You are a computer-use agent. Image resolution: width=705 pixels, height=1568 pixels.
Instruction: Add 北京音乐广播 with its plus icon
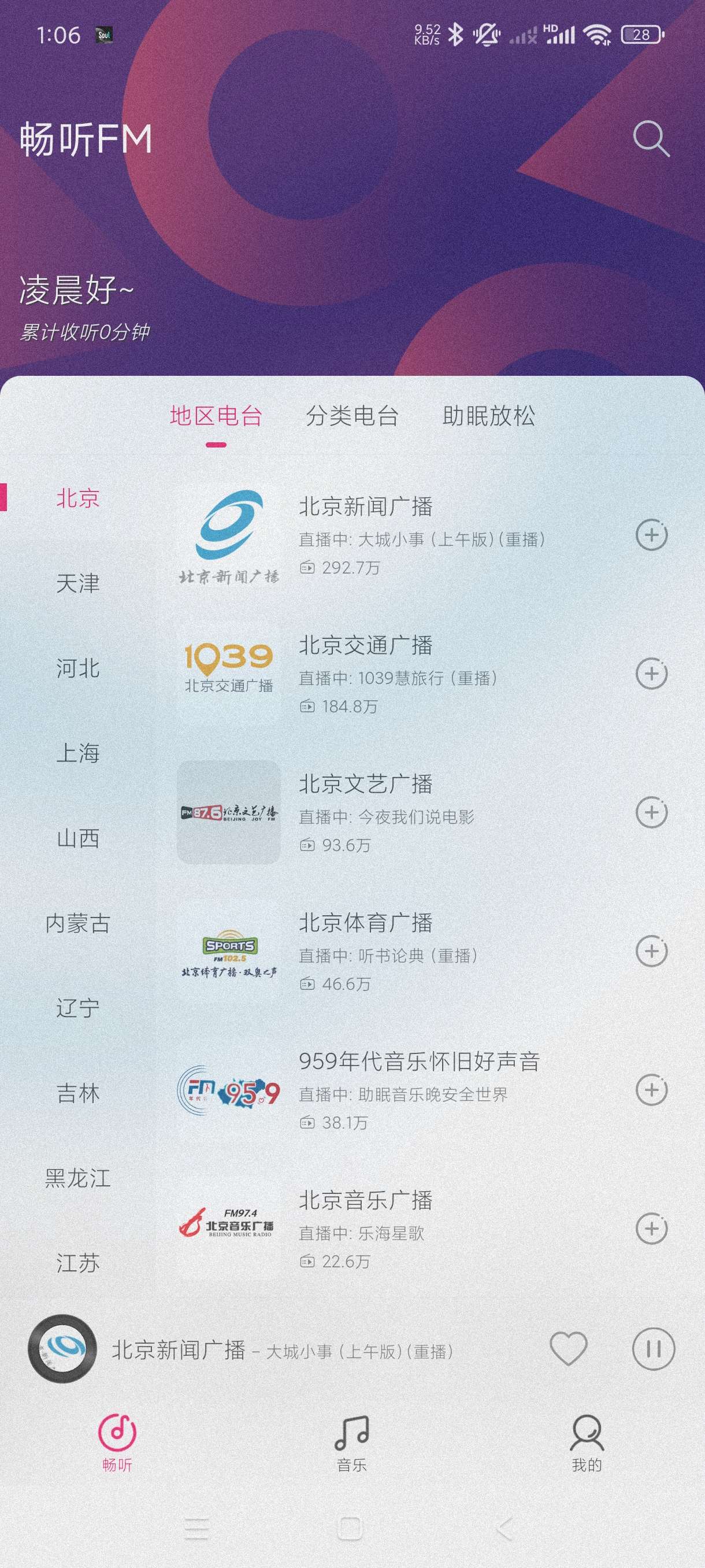point(651,1229)
